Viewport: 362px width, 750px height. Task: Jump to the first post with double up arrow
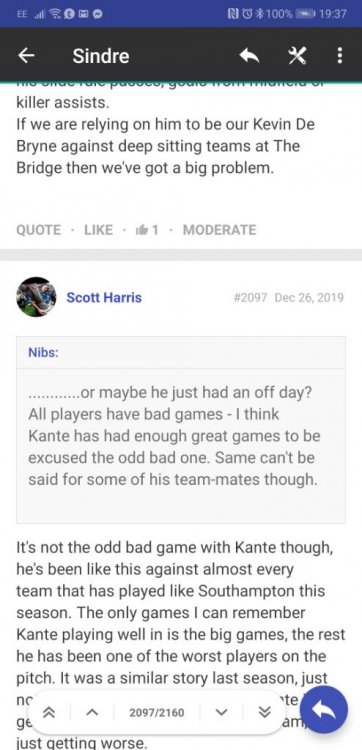click(48, 713)
